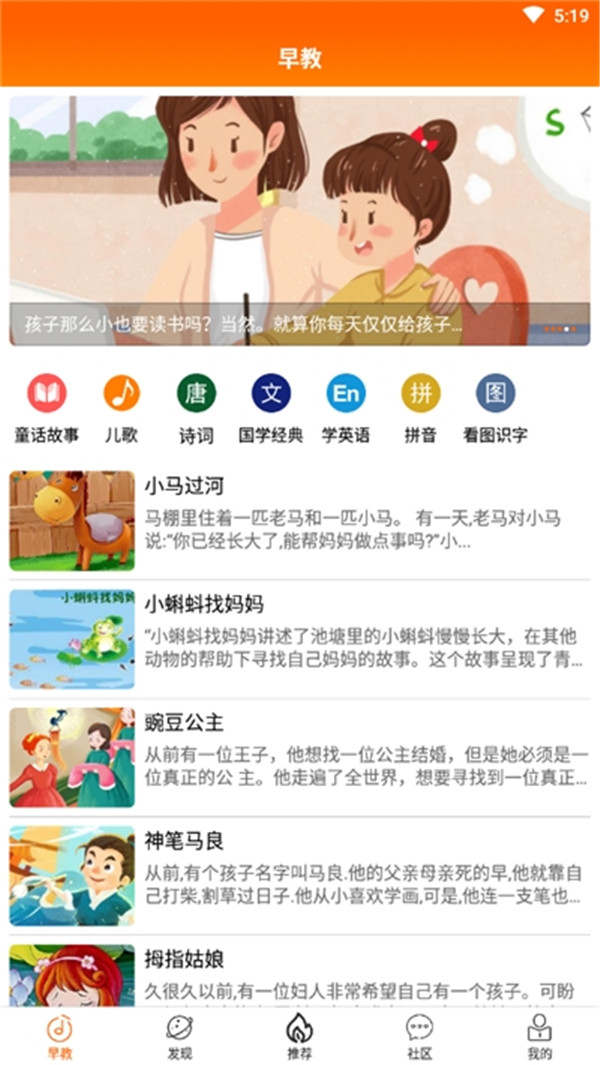The width and height of the screenshot is (600, 1065).
Task: Switch to the 早教 tab
Action: pyautogui.click(x=60, y=1037)
